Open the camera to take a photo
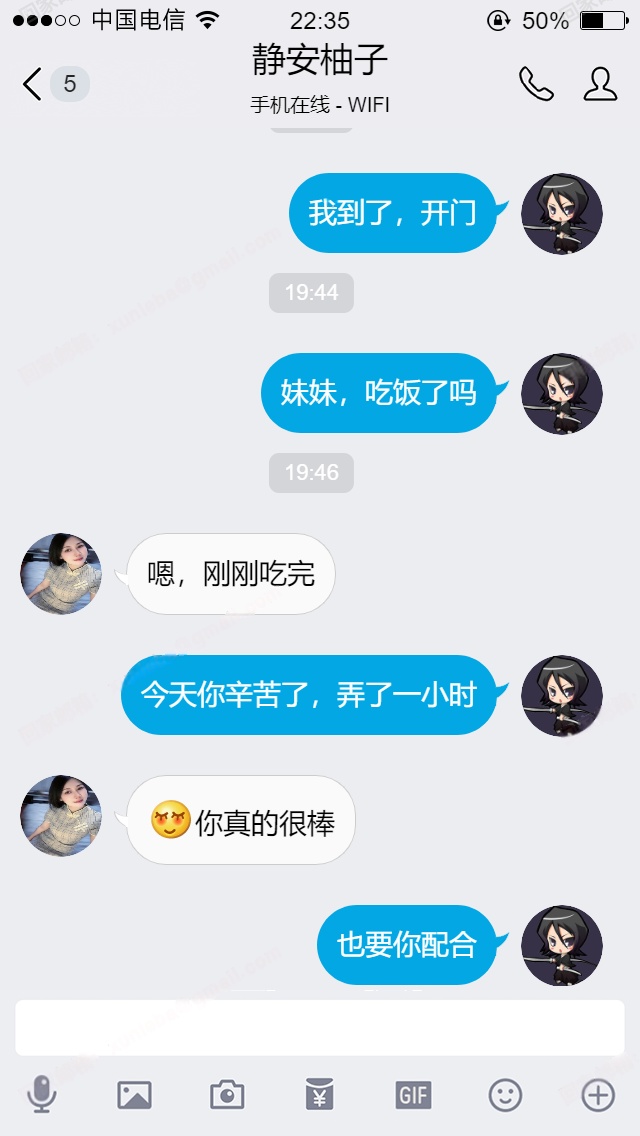This screenshot has width=640, height=1136. [227, 1095]
